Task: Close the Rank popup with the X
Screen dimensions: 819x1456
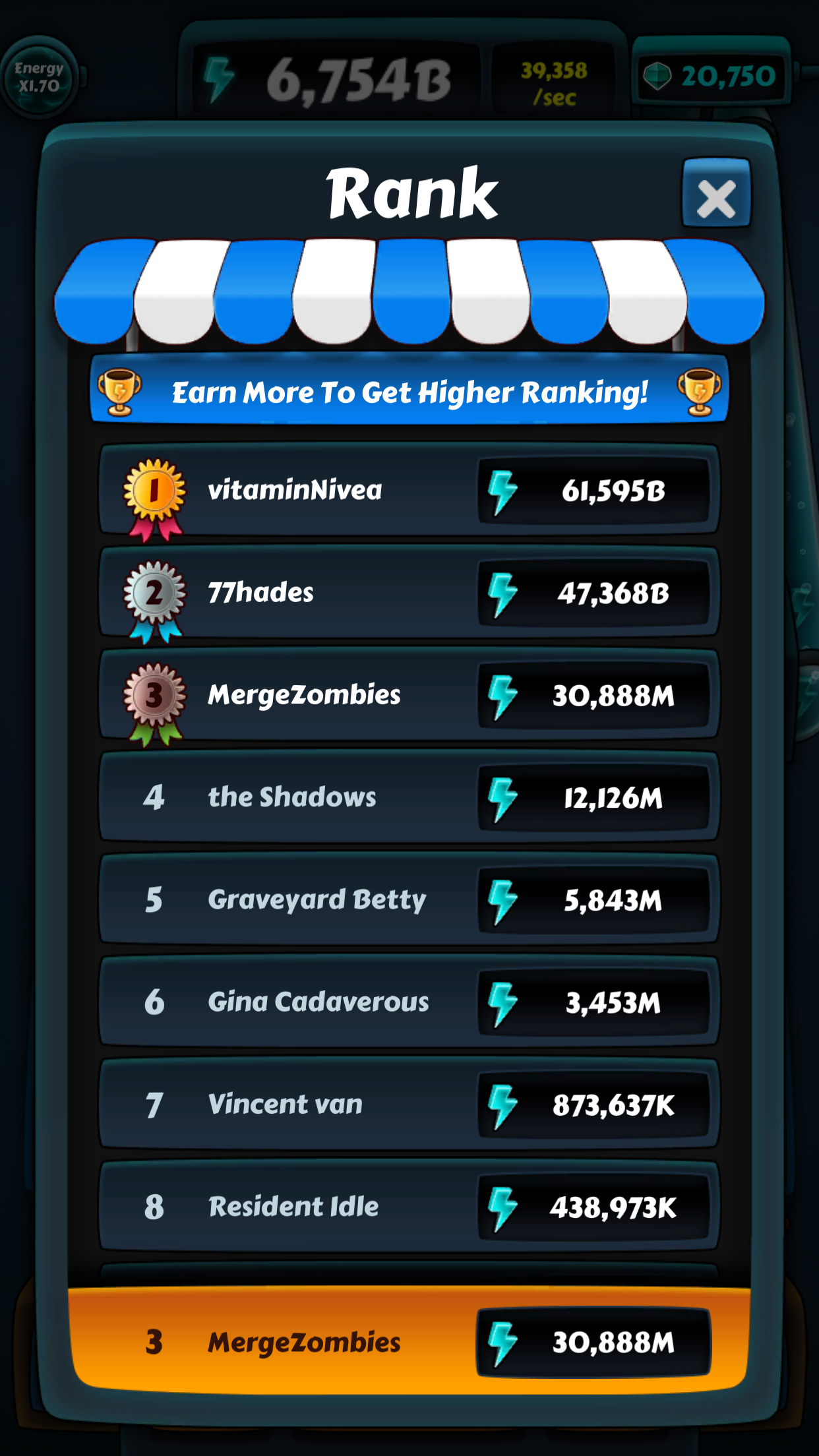Action: click(x=717, y=197)
